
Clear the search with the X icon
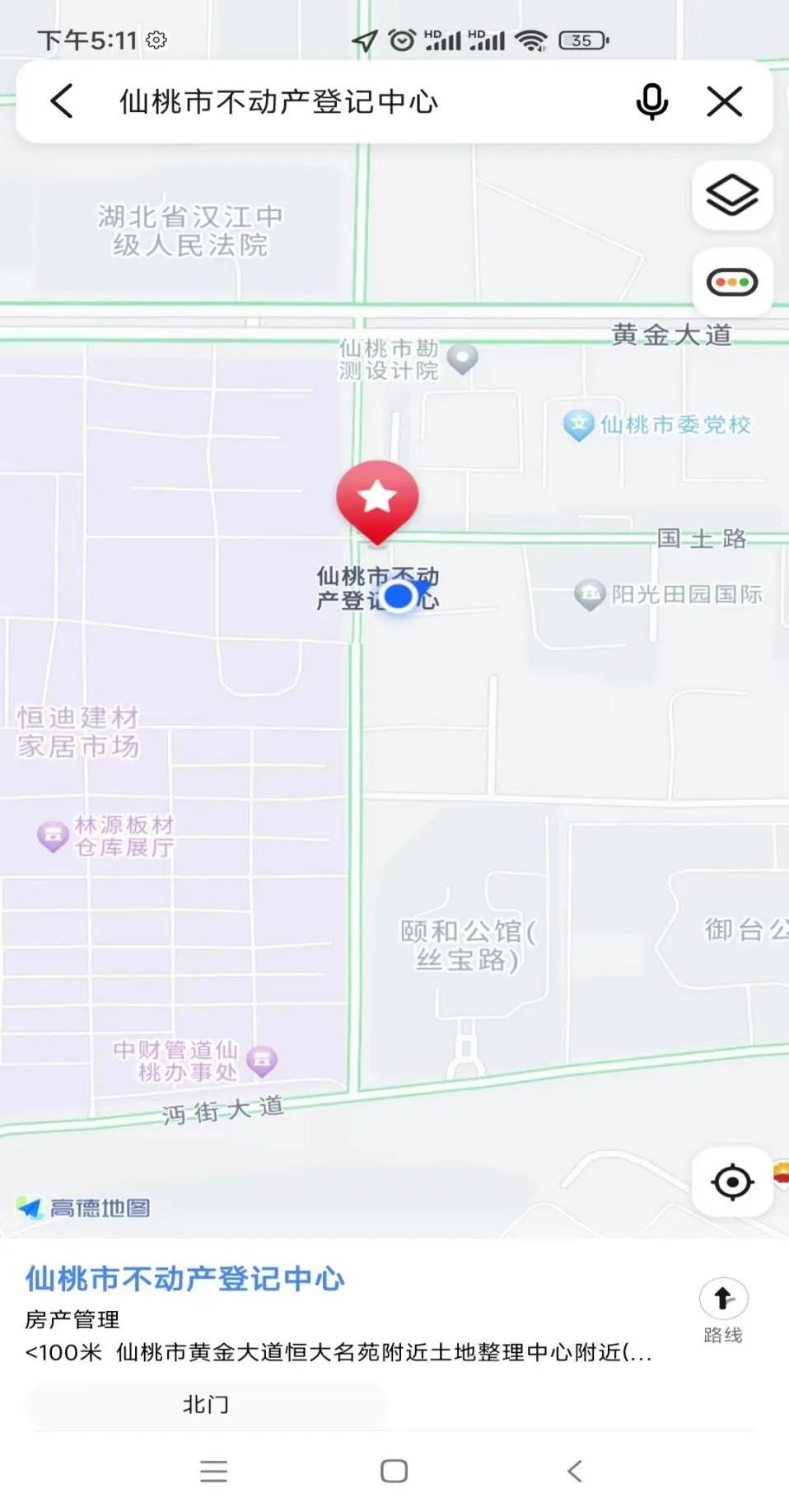tap(725, 101)
